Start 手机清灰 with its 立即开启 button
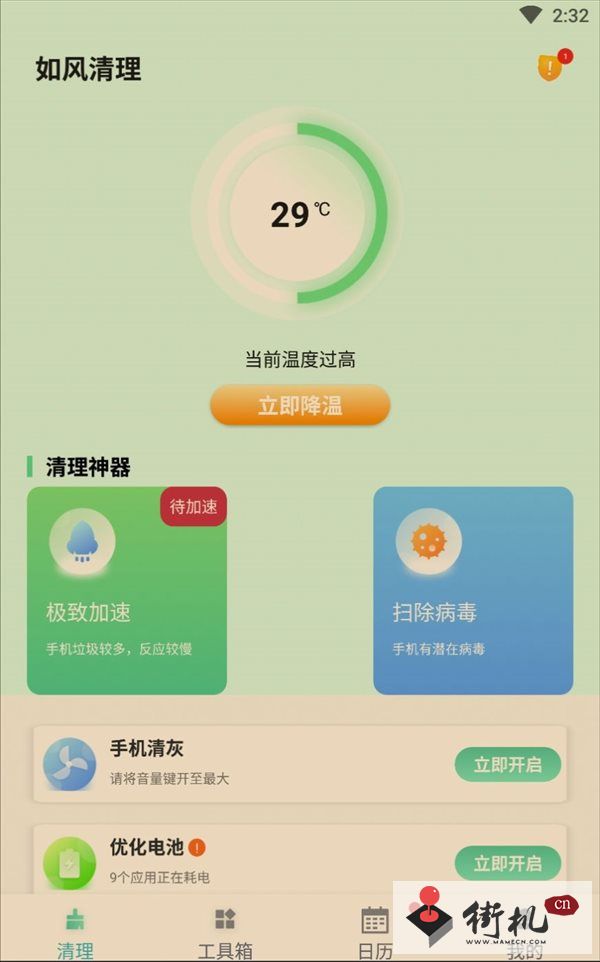This screenshot has width=600, height=962. click(507, 764)
